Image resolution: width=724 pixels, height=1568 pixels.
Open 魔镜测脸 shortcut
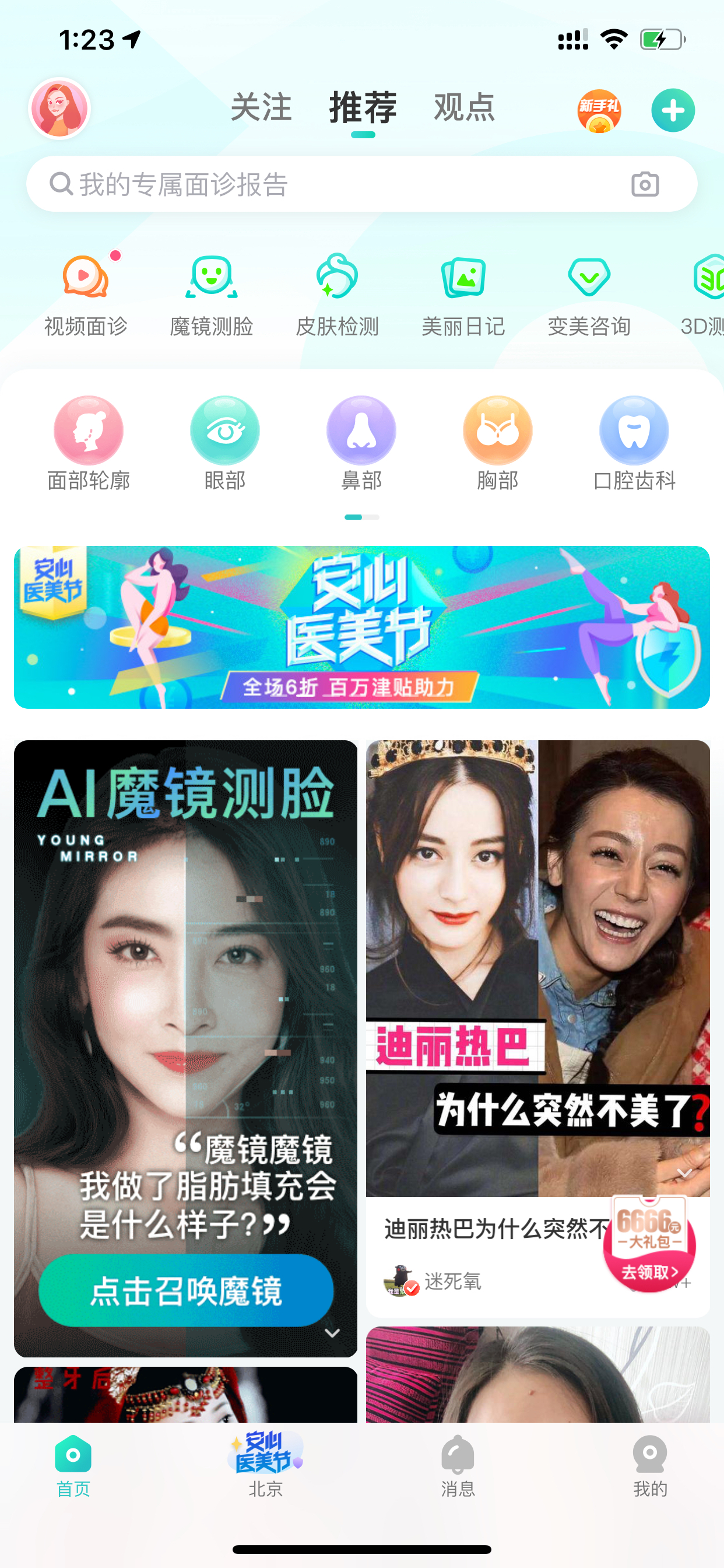click(212, 296)
